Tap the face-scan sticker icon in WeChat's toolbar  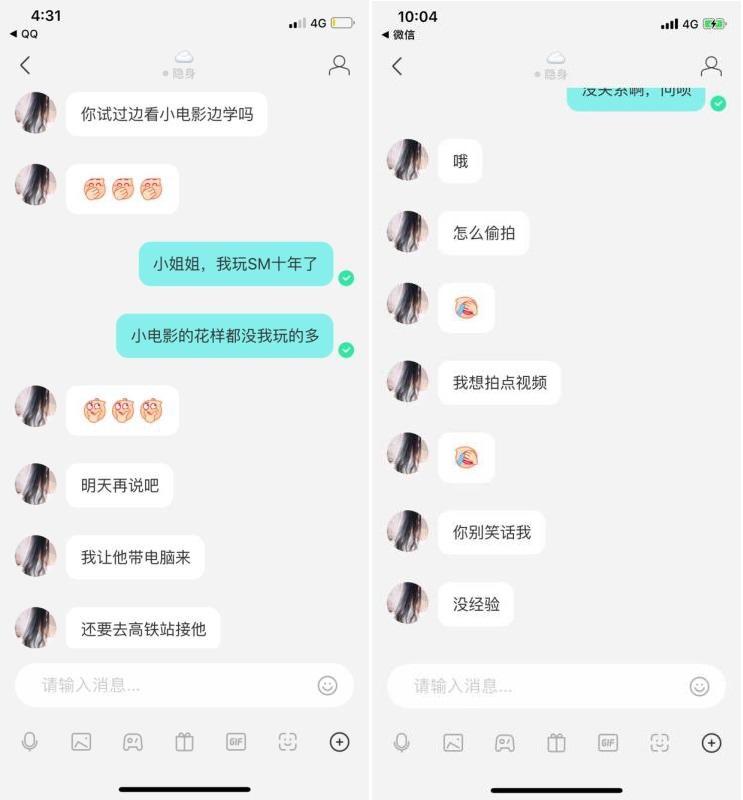pos(660,742)
